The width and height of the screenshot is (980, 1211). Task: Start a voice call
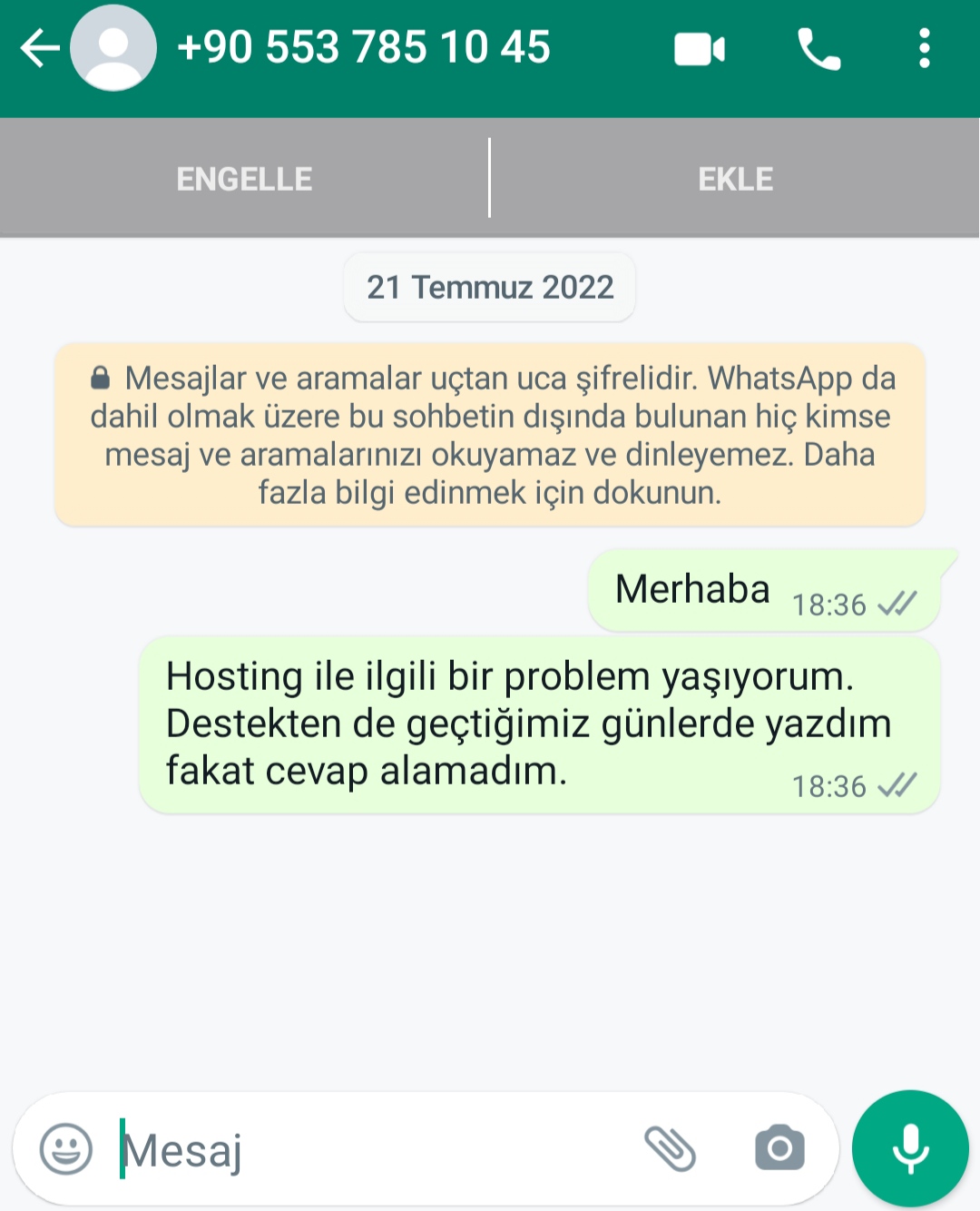click(818, 49)
